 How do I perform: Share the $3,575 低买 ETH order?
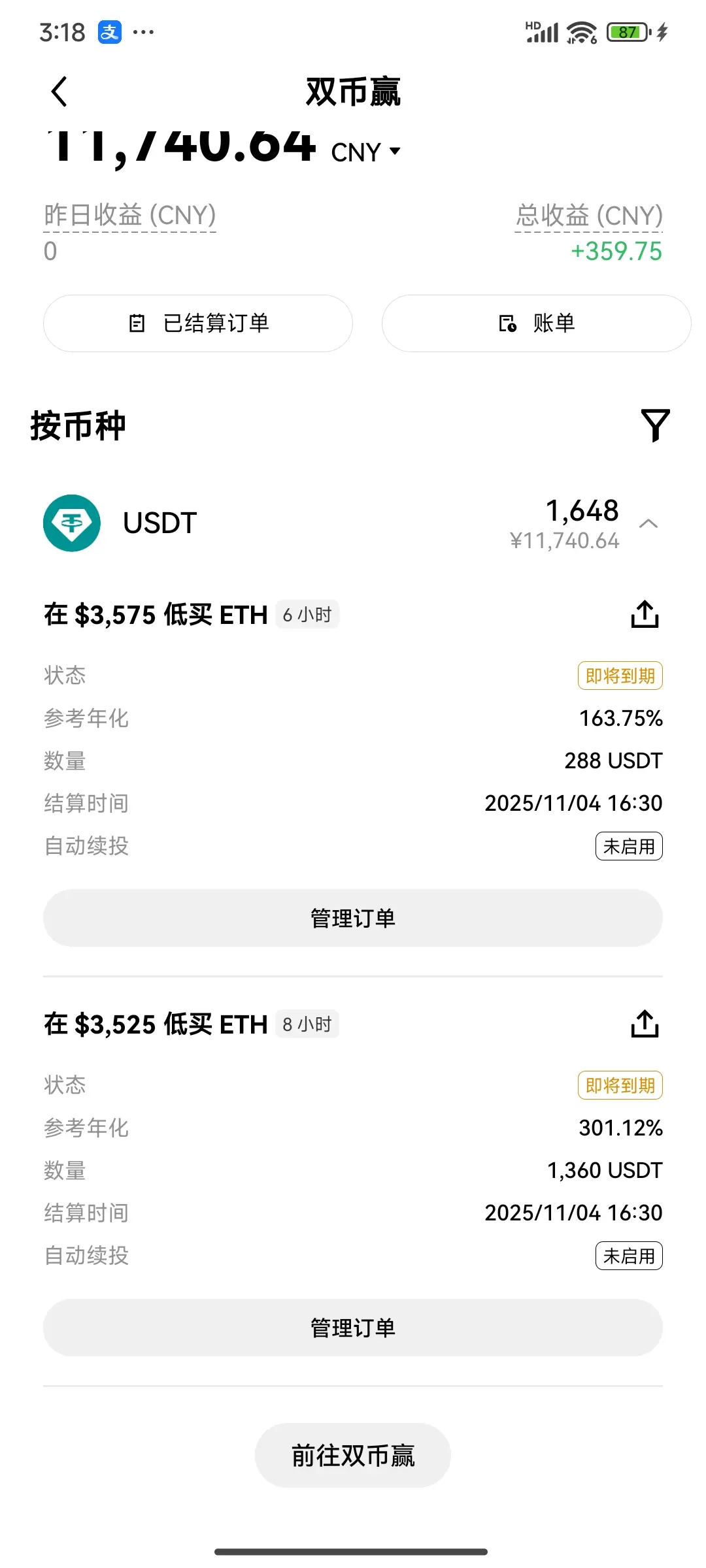pyautogui.click(x=645, y=614)
